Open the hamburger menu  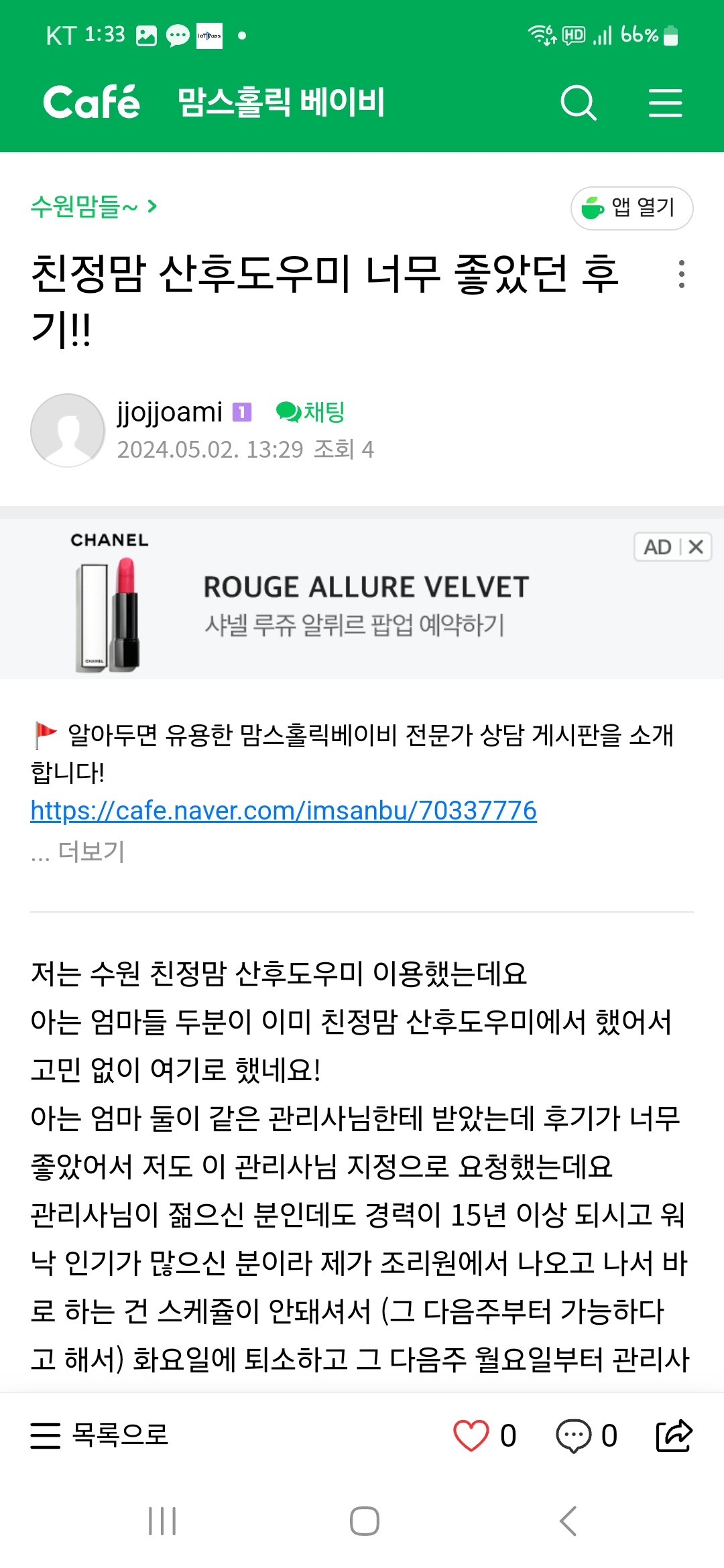point(665,103)
